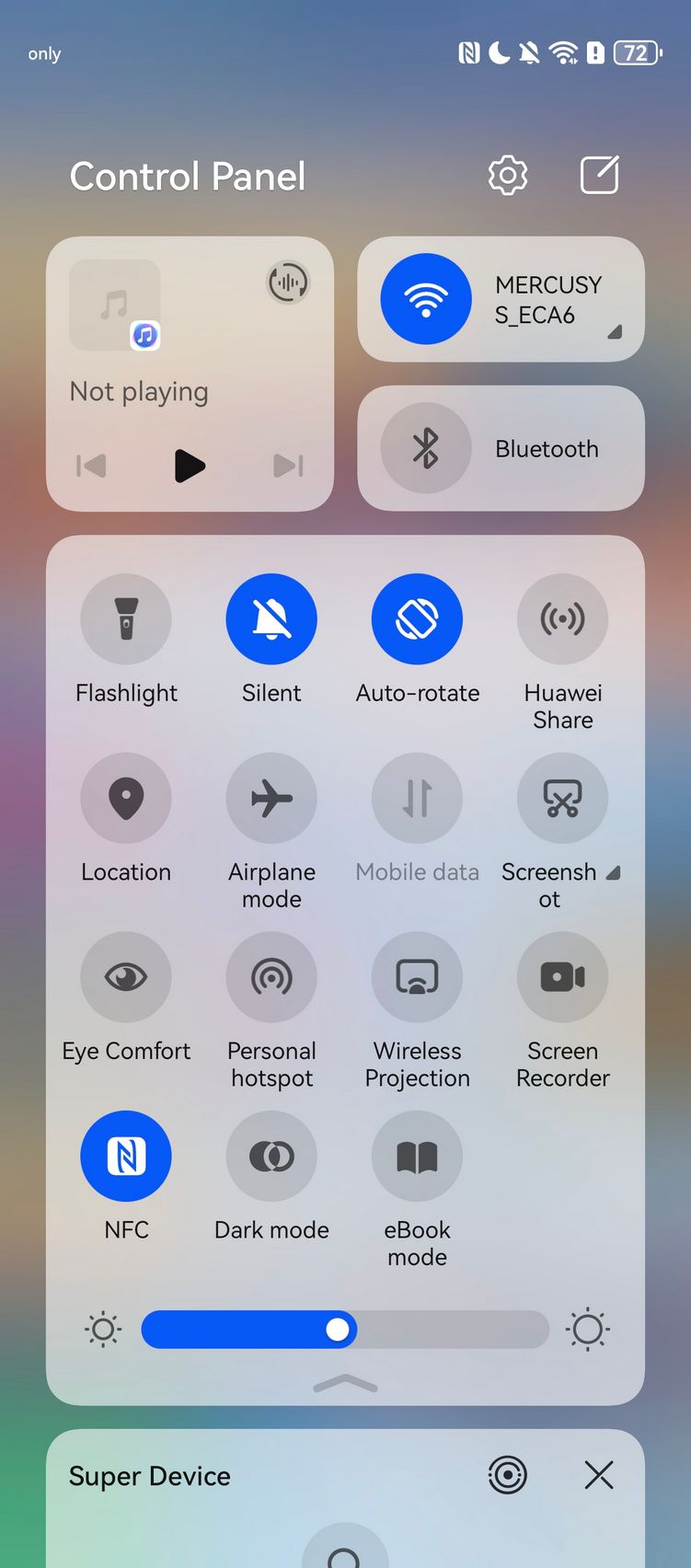Enable Personal hotspot

coord(271,976)
